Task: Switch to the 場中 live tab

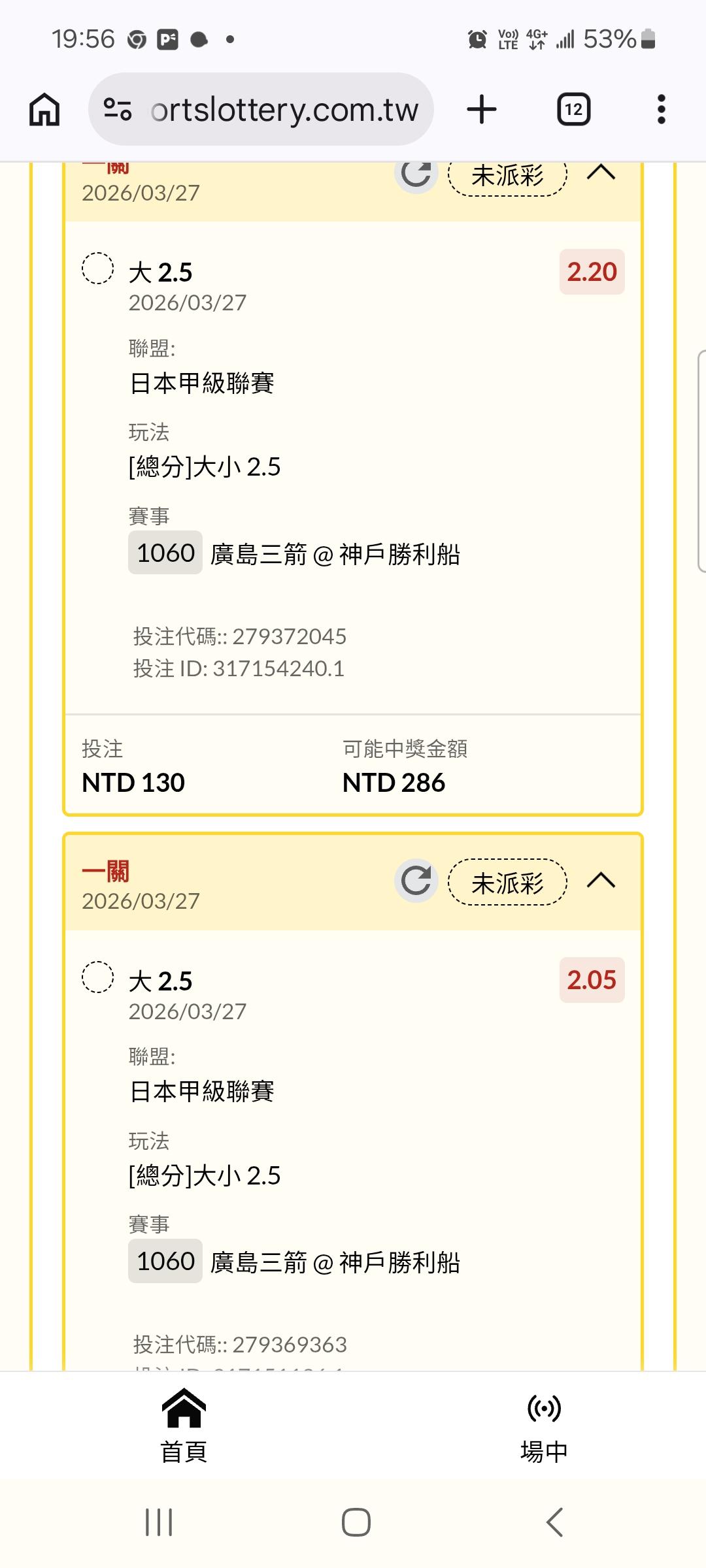Action: tap(544, 1426)
